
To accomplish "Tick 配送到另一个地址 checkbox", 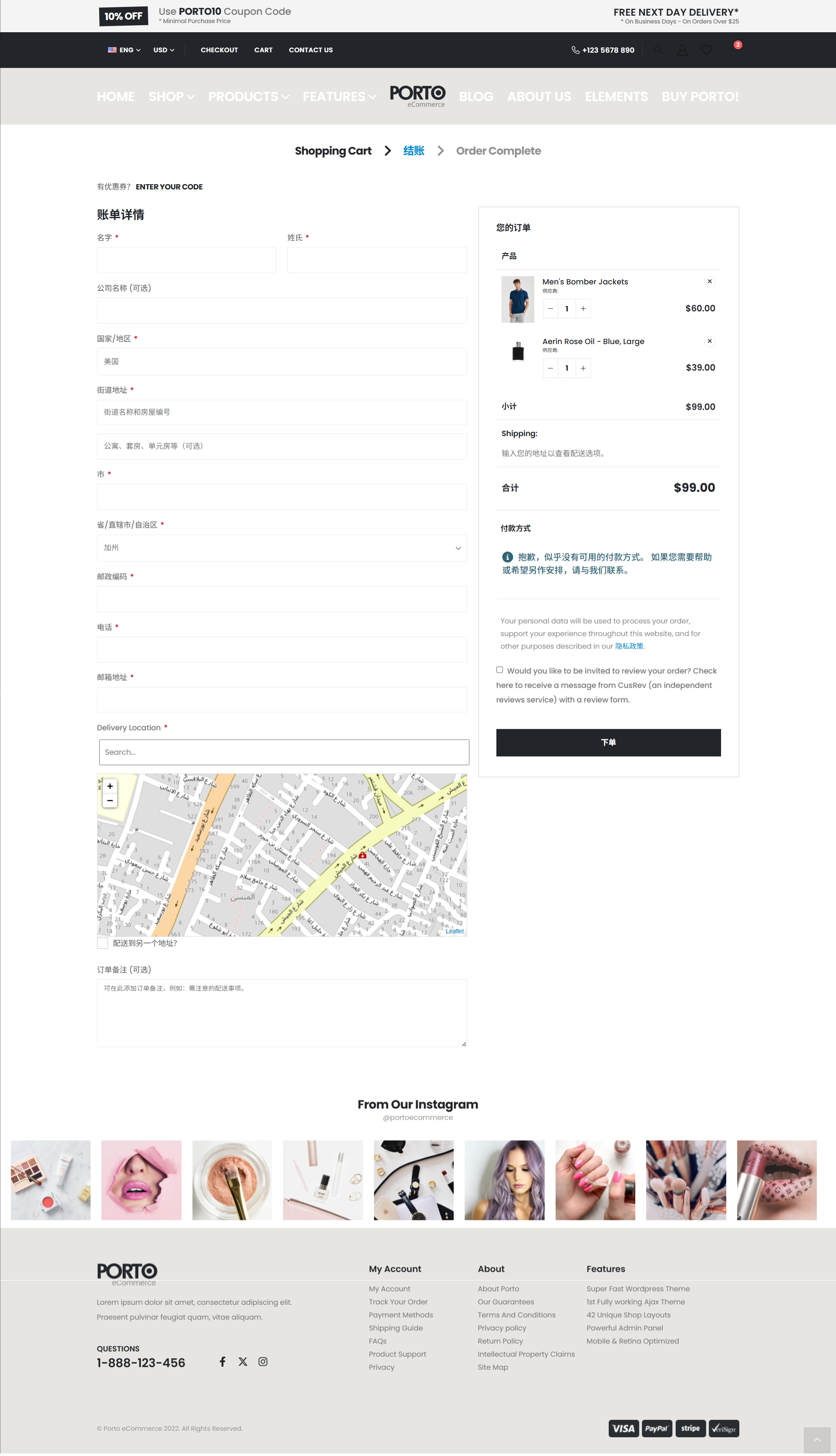I will (x=103, y=943).
